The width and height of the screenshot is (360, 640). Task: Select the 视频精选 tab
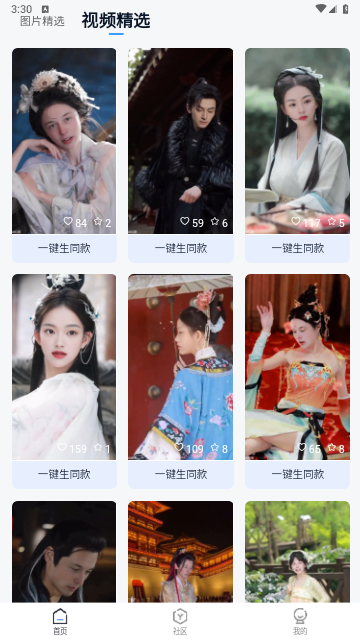click(x=116, y=20)
